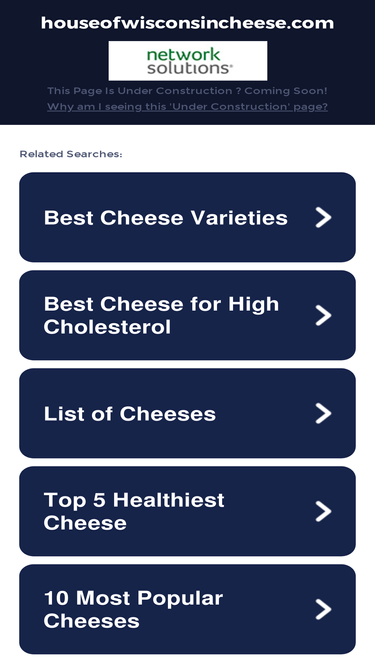Image resolution: width=375 pixels, height=667 pixels.
Task: Tap the List of Cheeses result
Action: coord(188,413)
